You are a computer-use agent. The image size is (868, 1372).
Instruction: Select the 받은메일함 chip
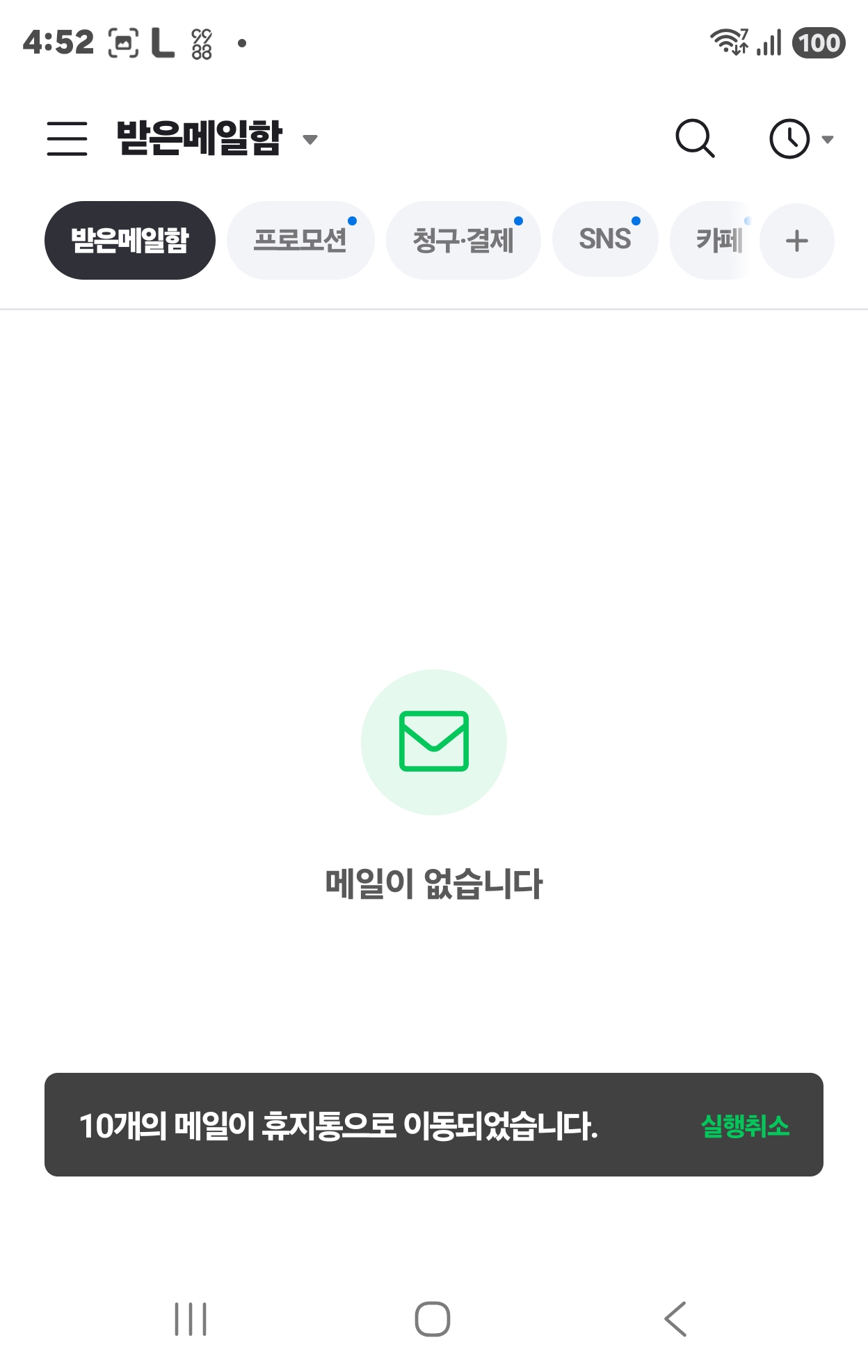pyautogui.click(x=130, y=240)
